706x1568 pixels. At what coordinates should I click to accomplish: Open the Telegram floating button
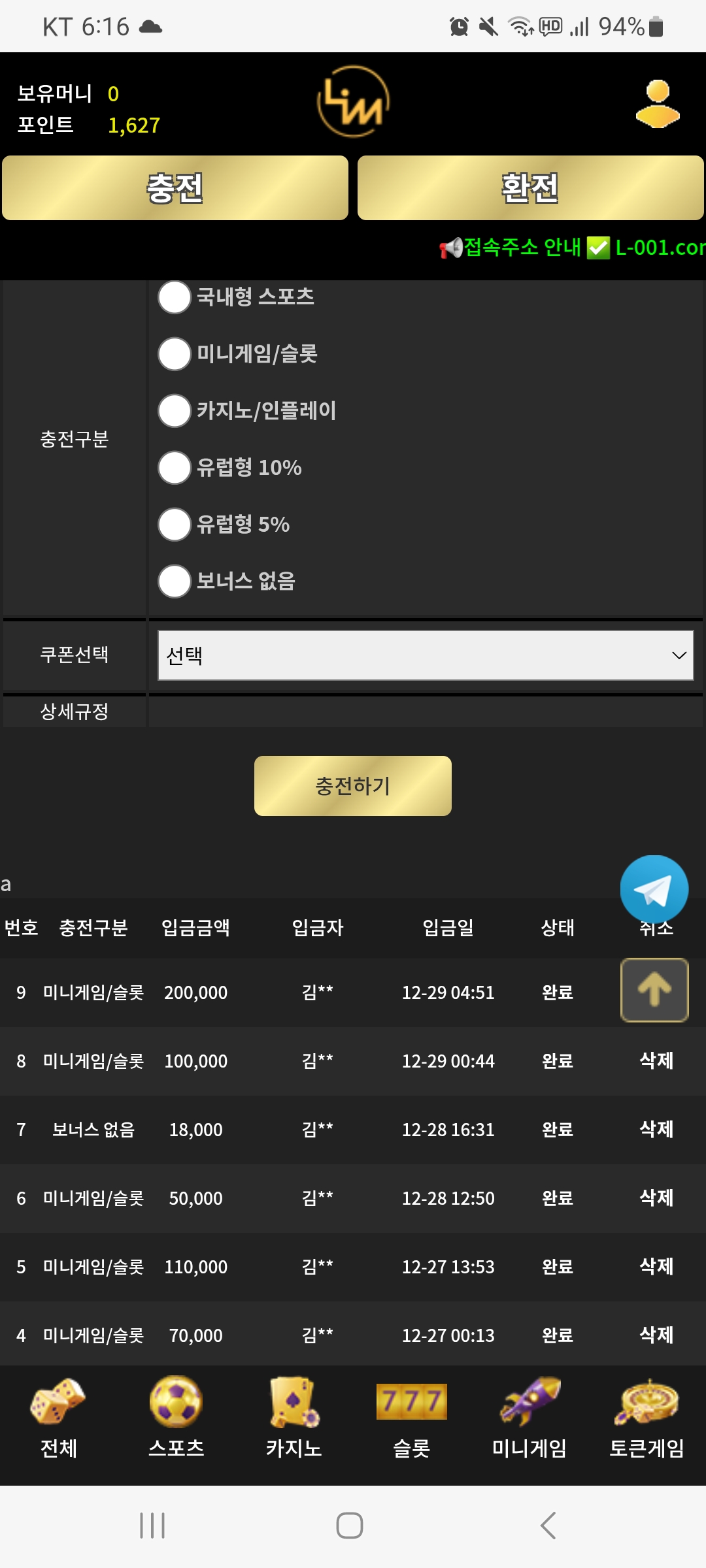(x=654, y=889)
